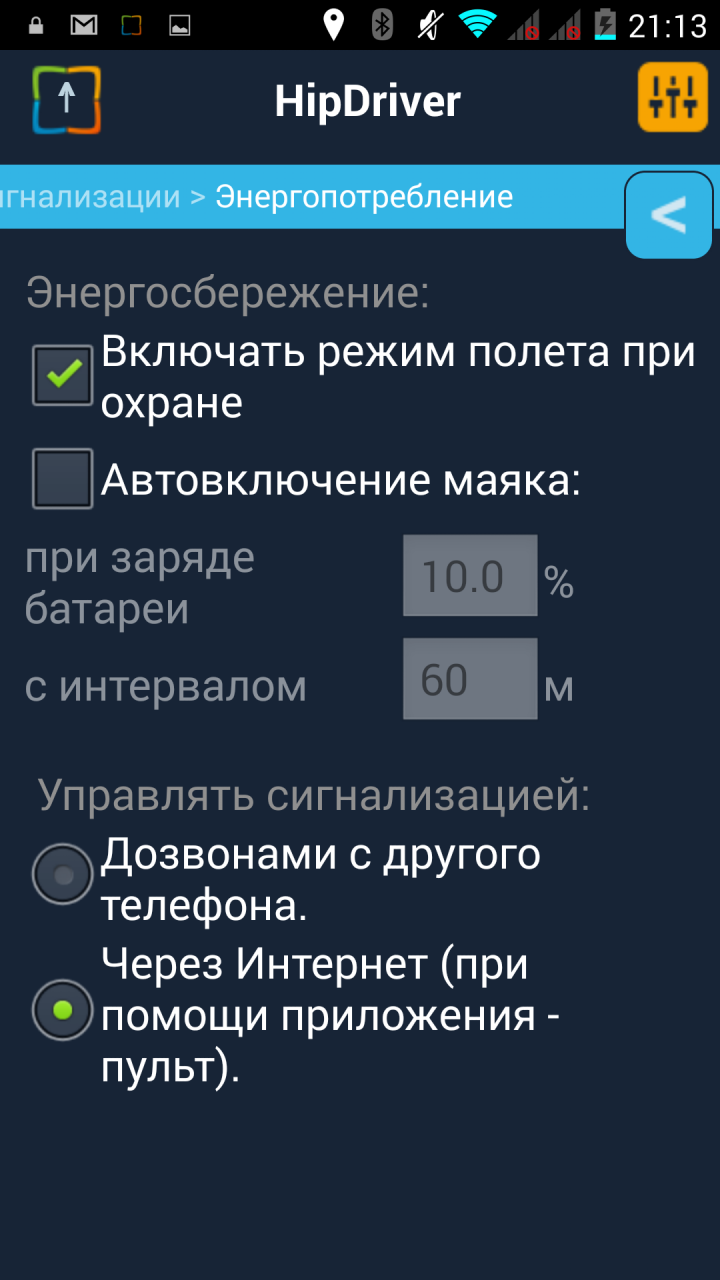Uncheck "Включать режим полета при охране"

[x=63, y=375]
